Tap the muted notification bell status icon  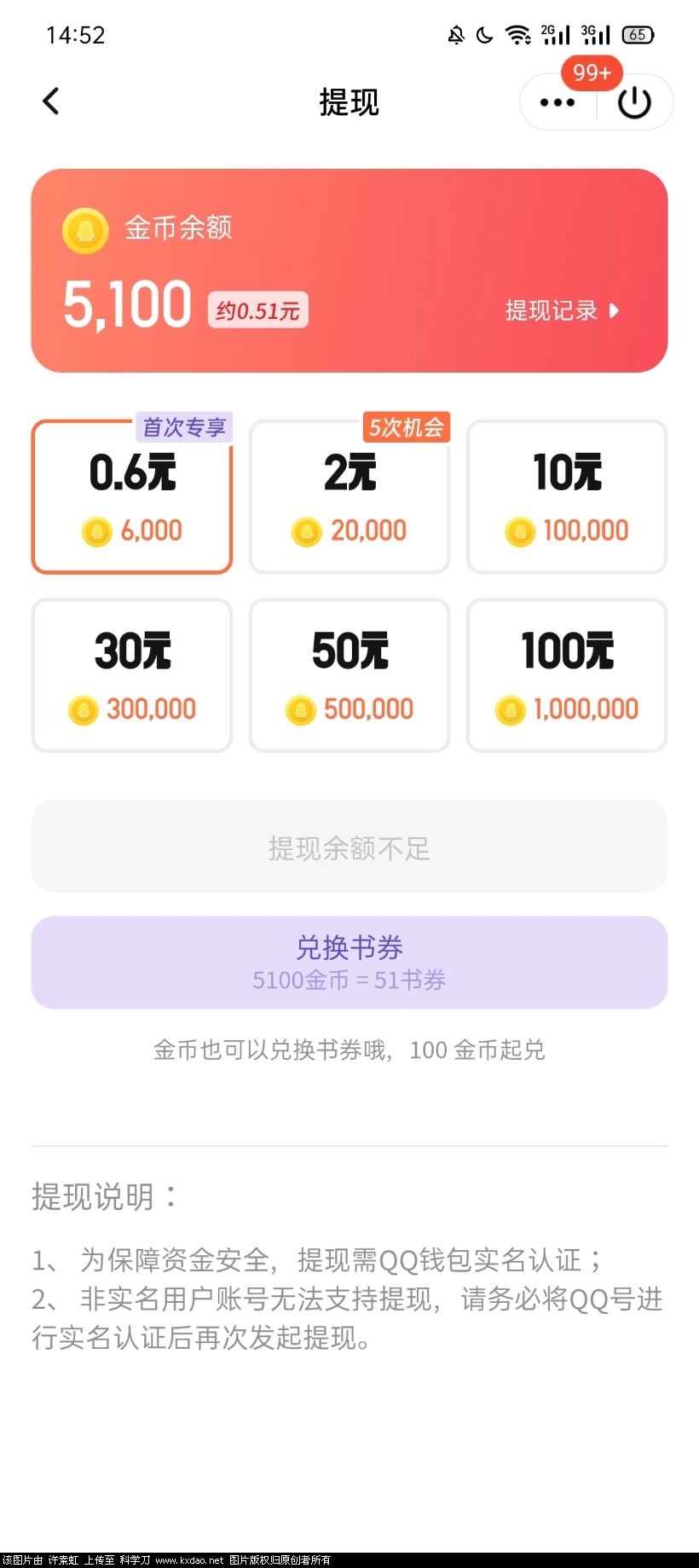tap(454, 35)
